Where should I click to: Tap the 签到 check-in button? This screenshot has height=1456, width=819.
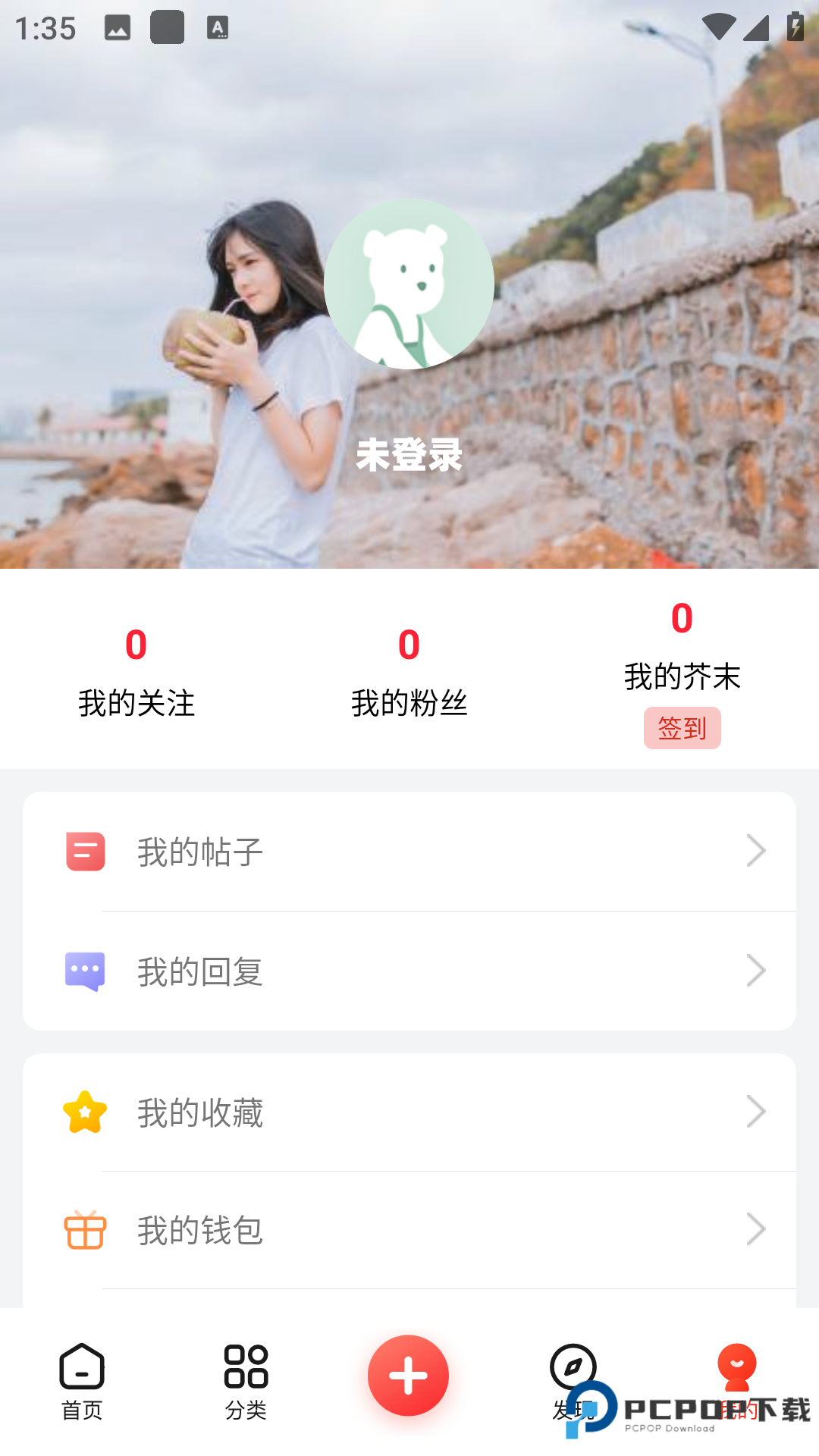682,728
